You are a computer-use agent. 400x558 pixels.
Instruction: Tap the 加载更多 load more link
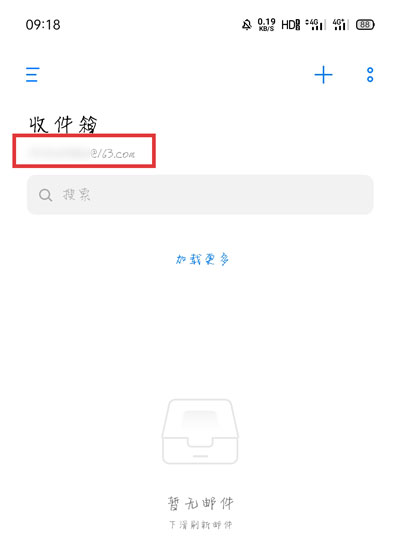tap(202, 259)
